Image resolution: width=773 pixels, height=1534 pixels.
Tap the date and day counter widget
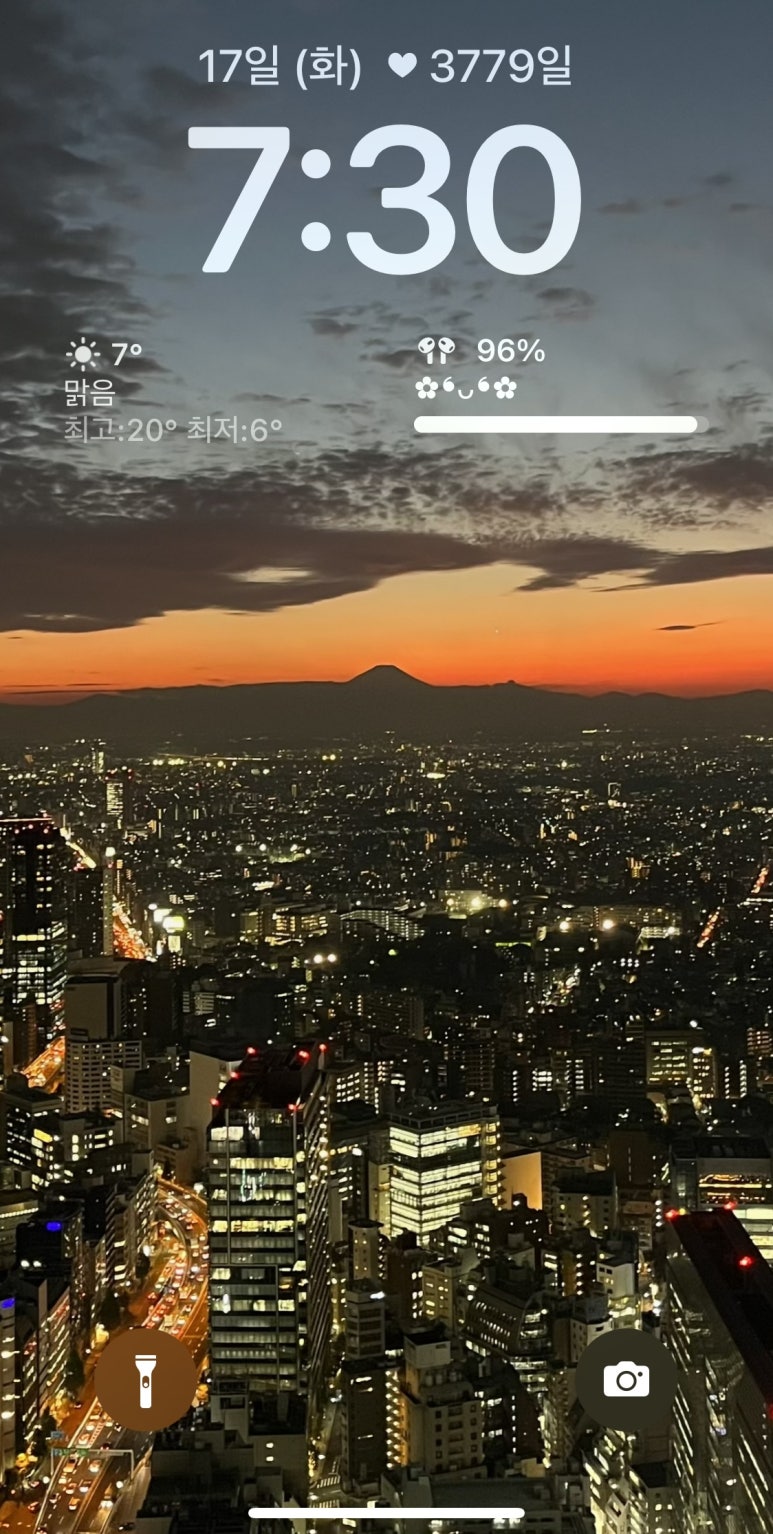tap(385, 66)
